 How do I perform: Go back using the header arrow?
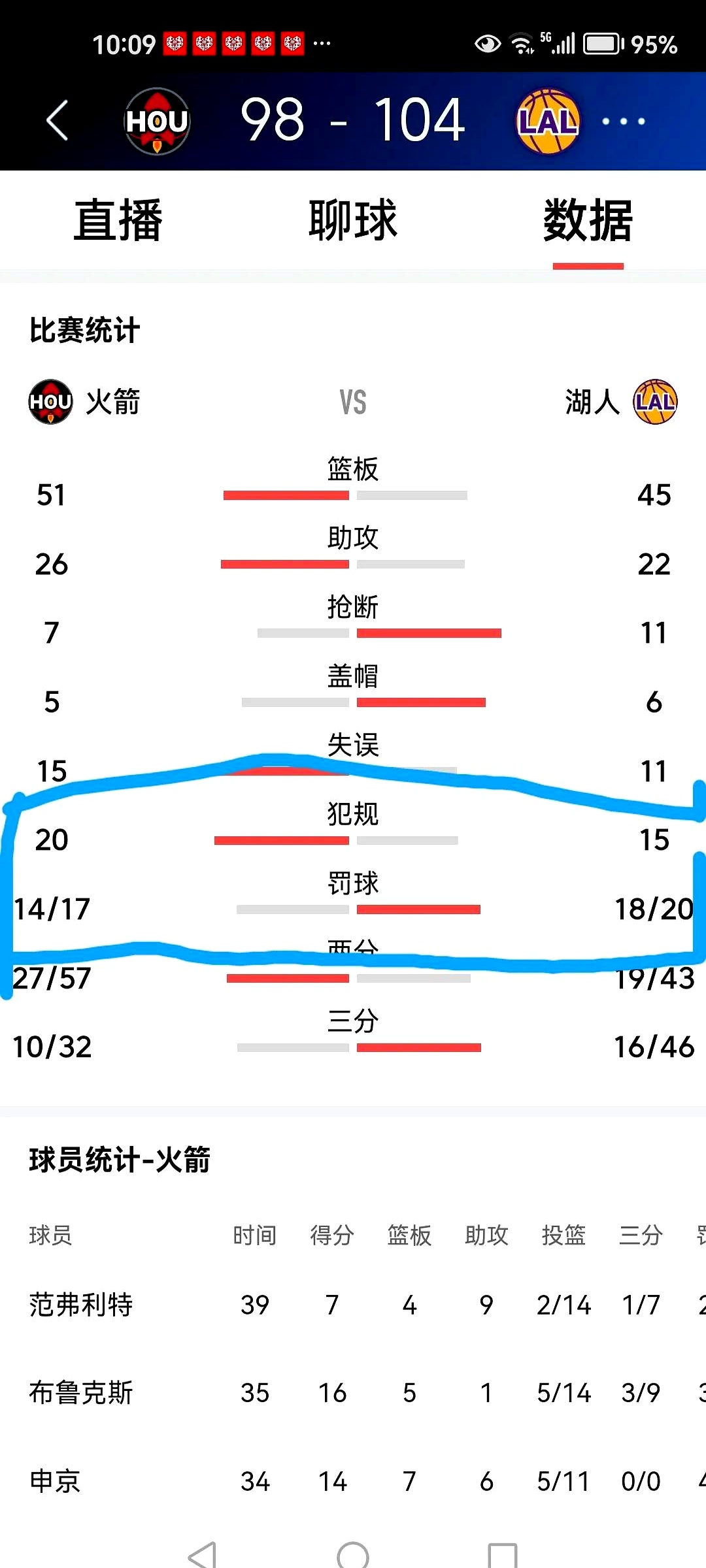coord(58,121)
